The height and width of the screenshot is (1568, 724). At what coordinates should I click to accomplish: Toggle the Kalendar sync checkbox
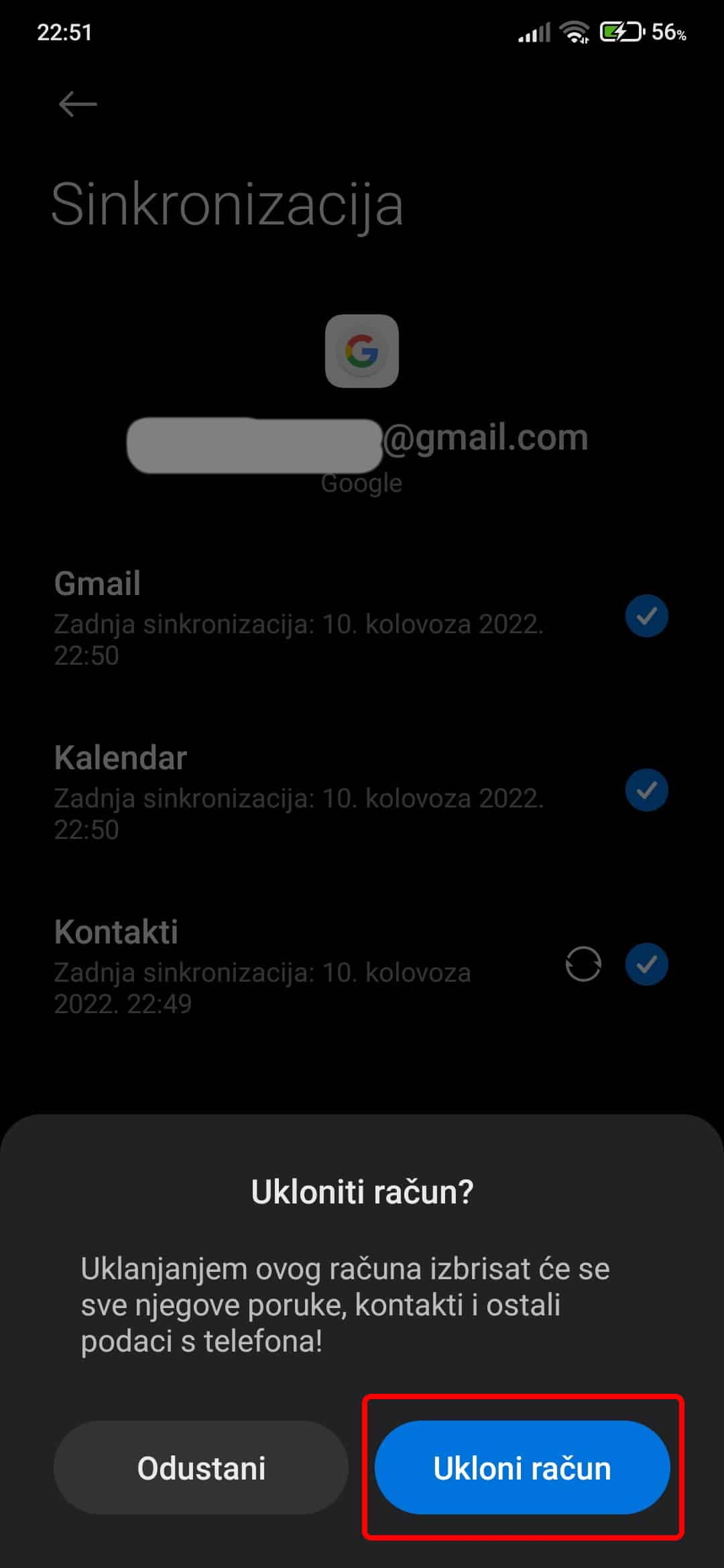[646, 790]
